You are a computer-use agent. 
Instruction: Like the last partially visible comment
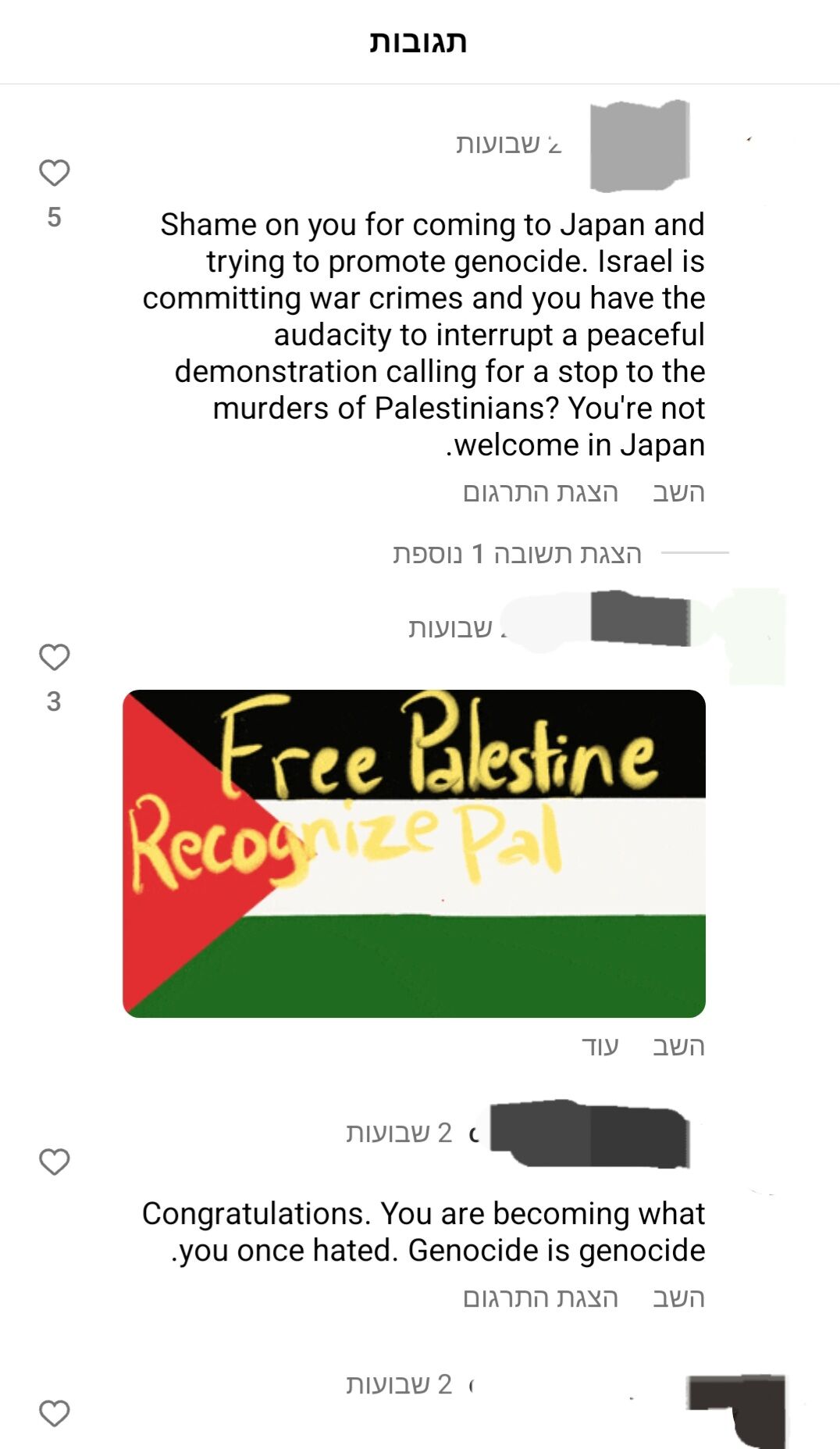[54, 1413]
